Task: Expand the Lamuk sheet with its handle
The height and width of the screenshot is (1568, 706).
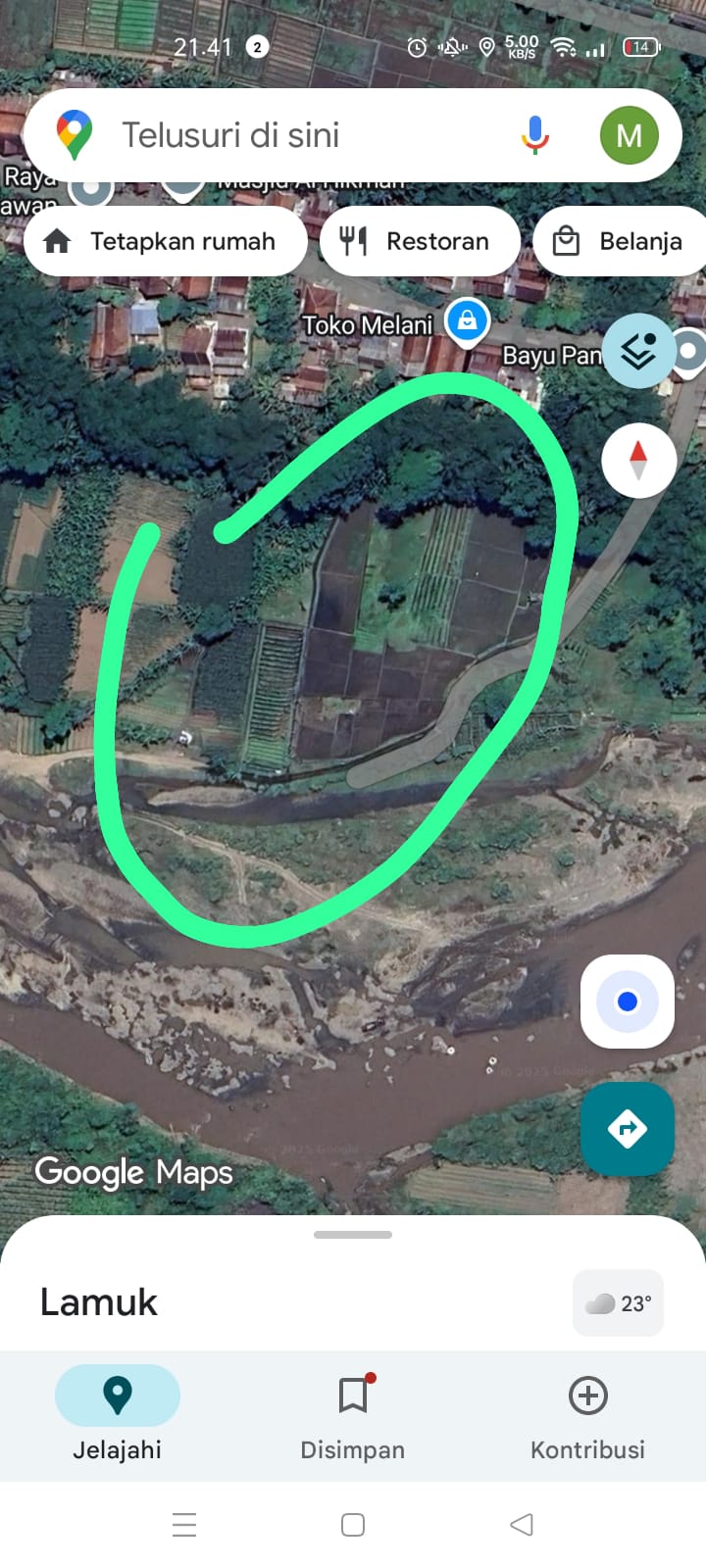Action: point(353,1235)
